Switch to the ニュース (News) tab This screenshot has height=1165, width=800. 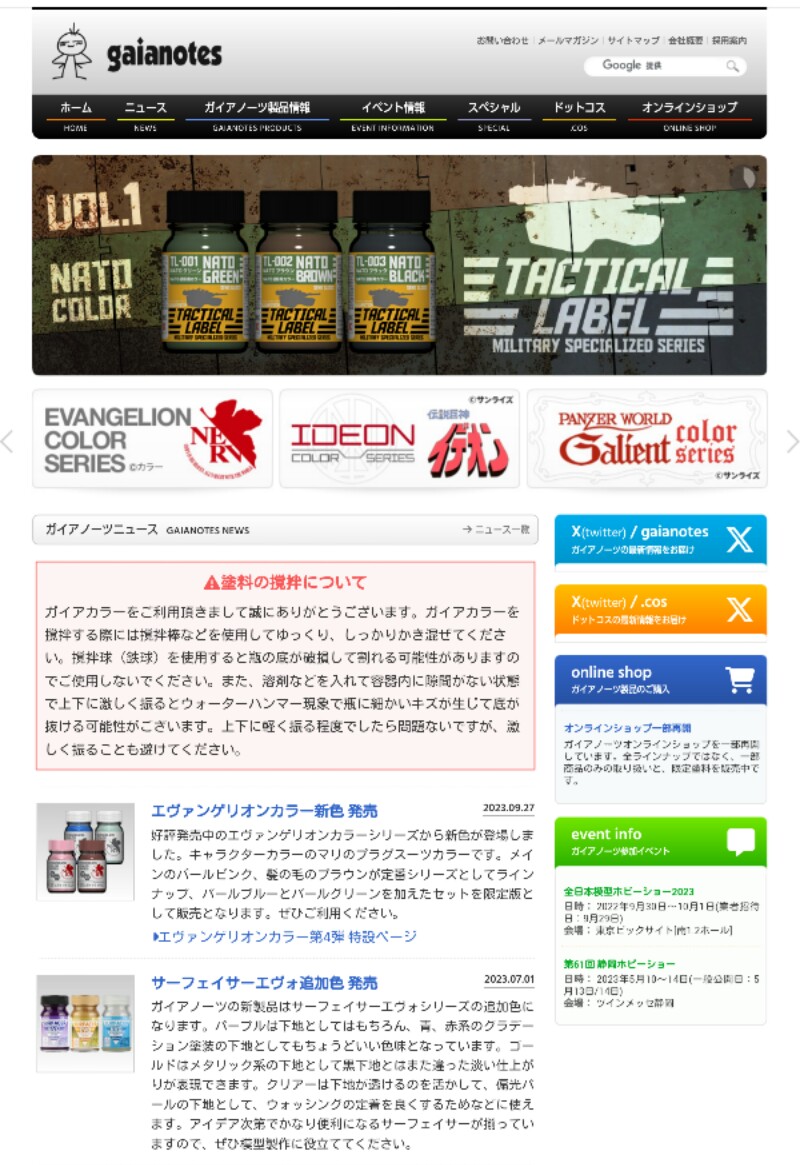click(145, 113)
